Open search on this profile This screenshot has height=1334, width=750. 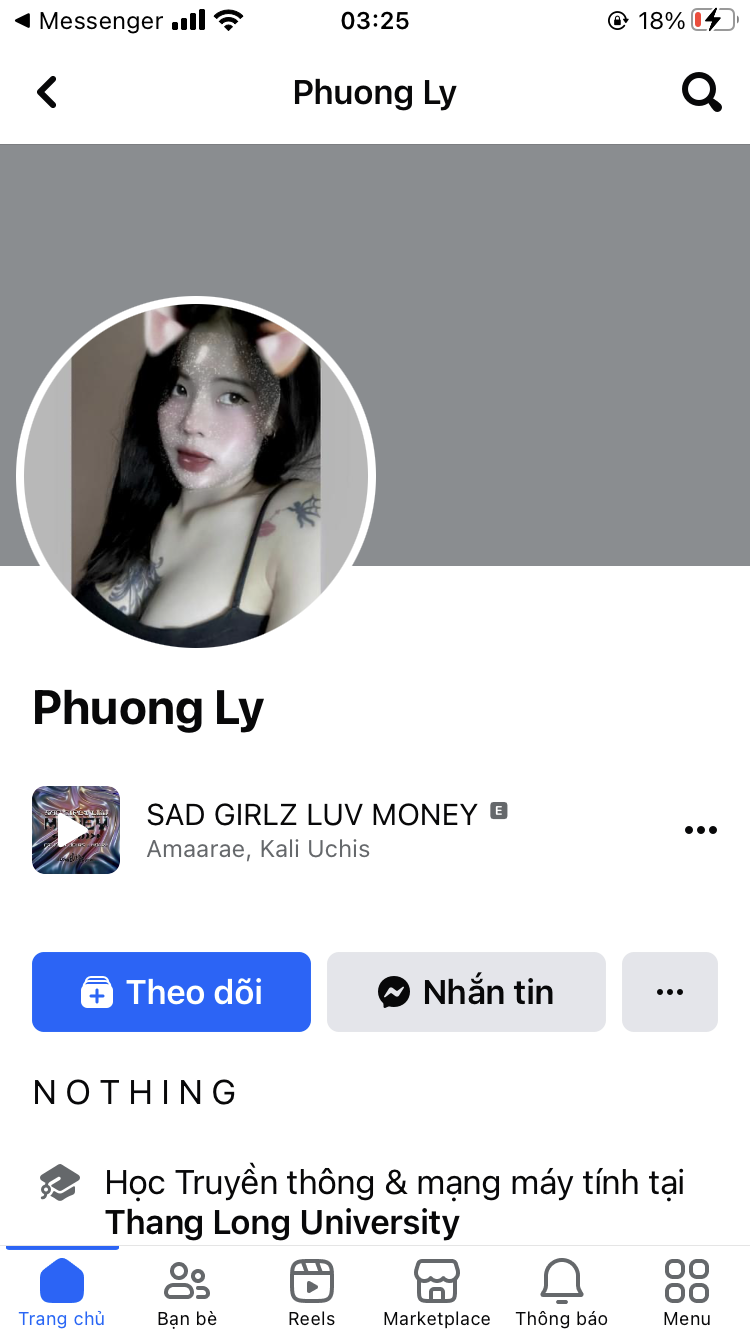(x=701, y=93)
